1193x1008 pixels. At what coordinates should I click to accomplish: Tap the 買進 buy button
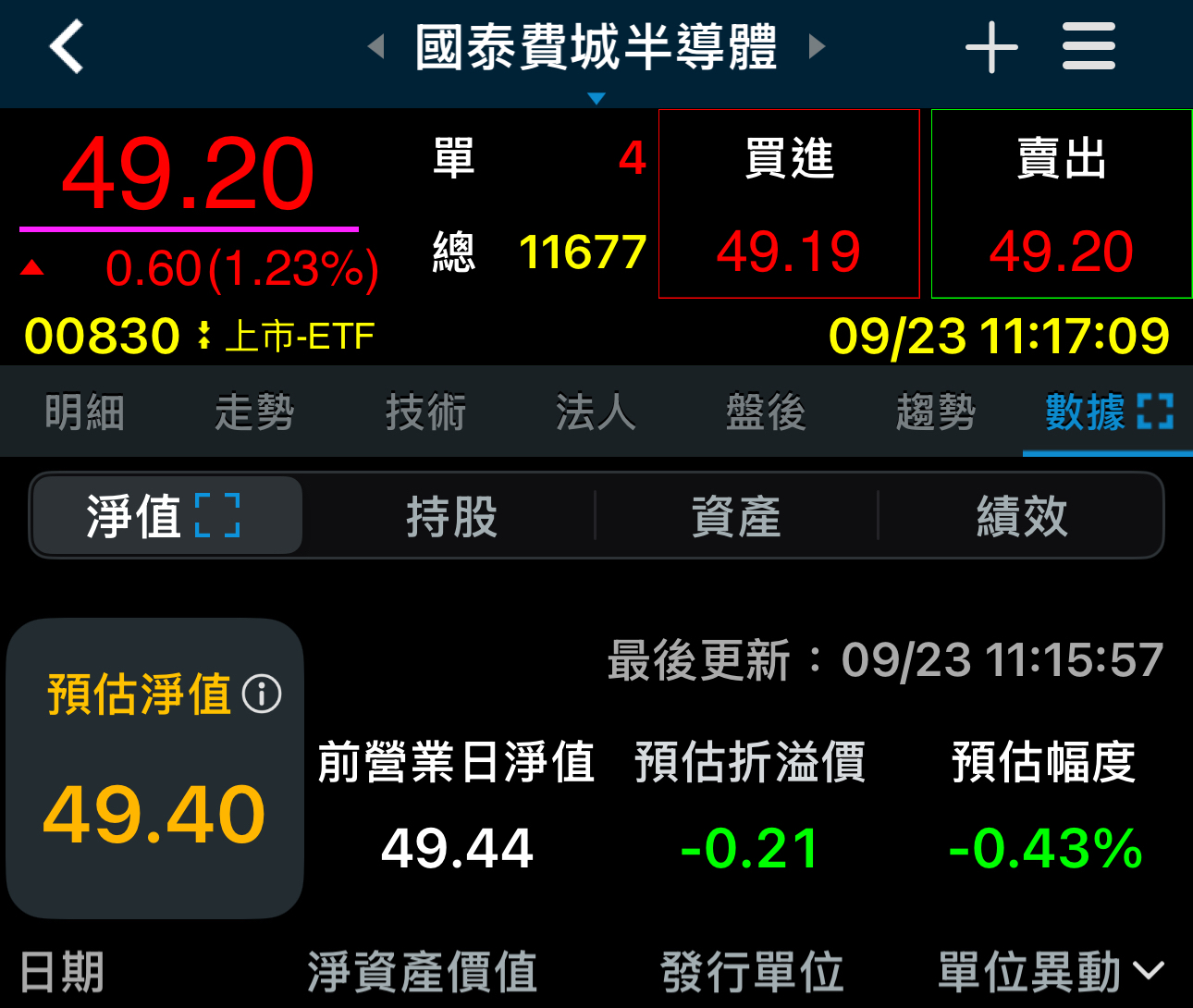pyautogui.click(x=789, y=204)
